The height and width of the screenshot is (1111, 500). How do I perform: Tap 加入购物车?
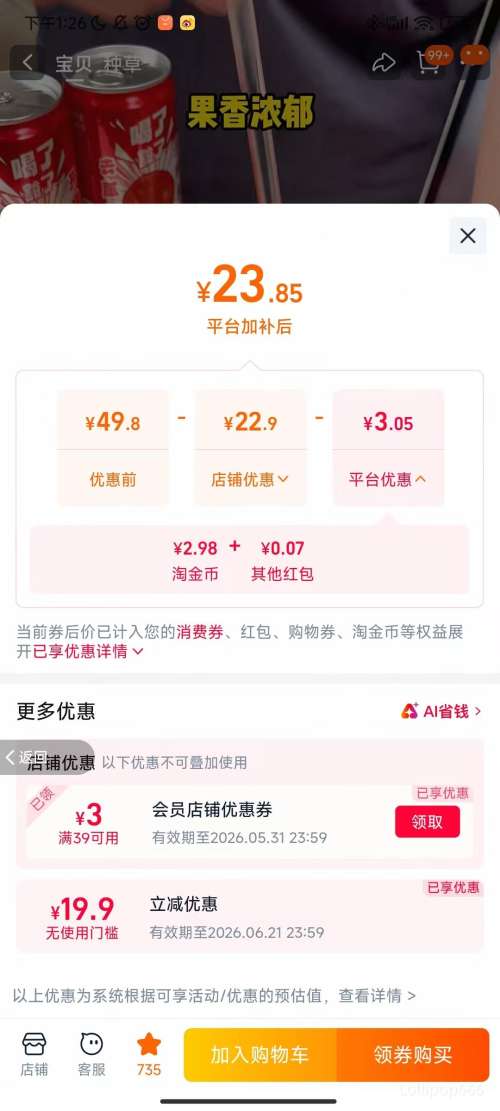[260, 1054]
